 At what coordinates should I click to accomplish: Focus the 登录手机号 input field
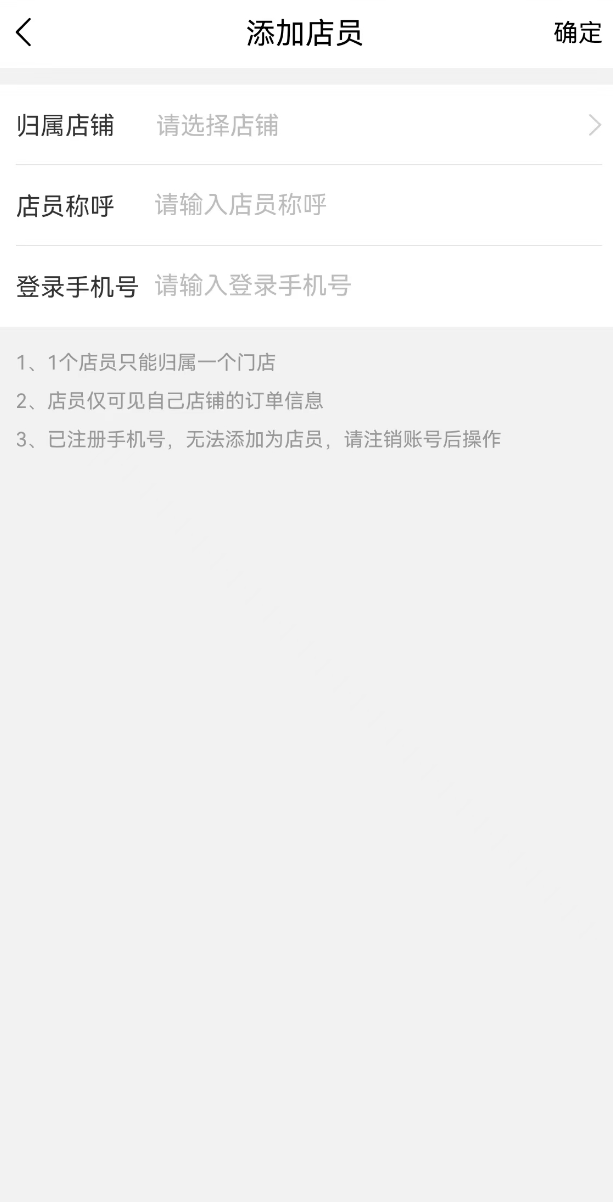pyautogui.click(x=377, y=286)
